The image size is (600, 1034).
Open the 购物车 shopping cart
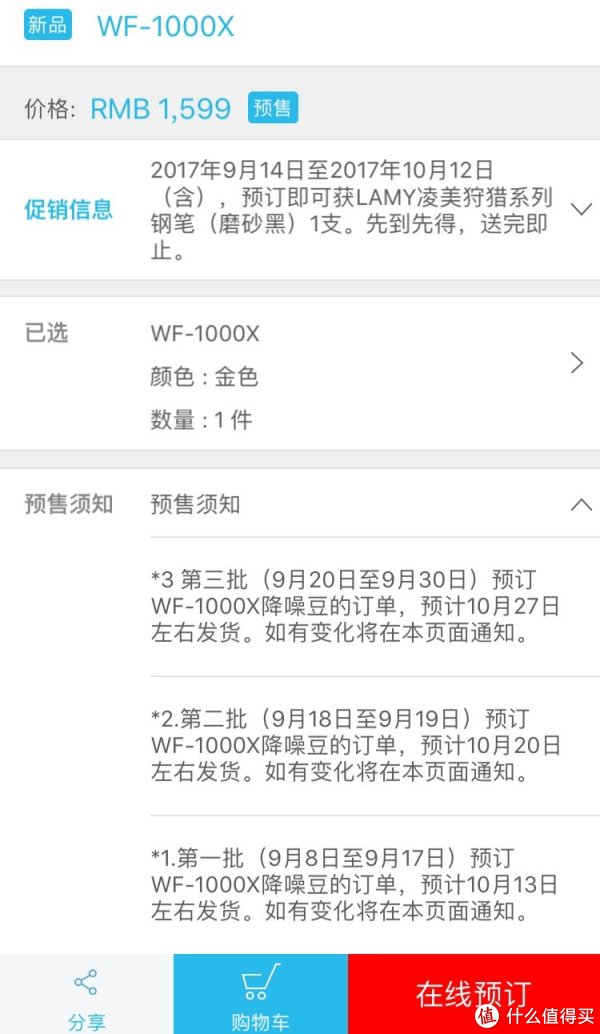point(260,996)
